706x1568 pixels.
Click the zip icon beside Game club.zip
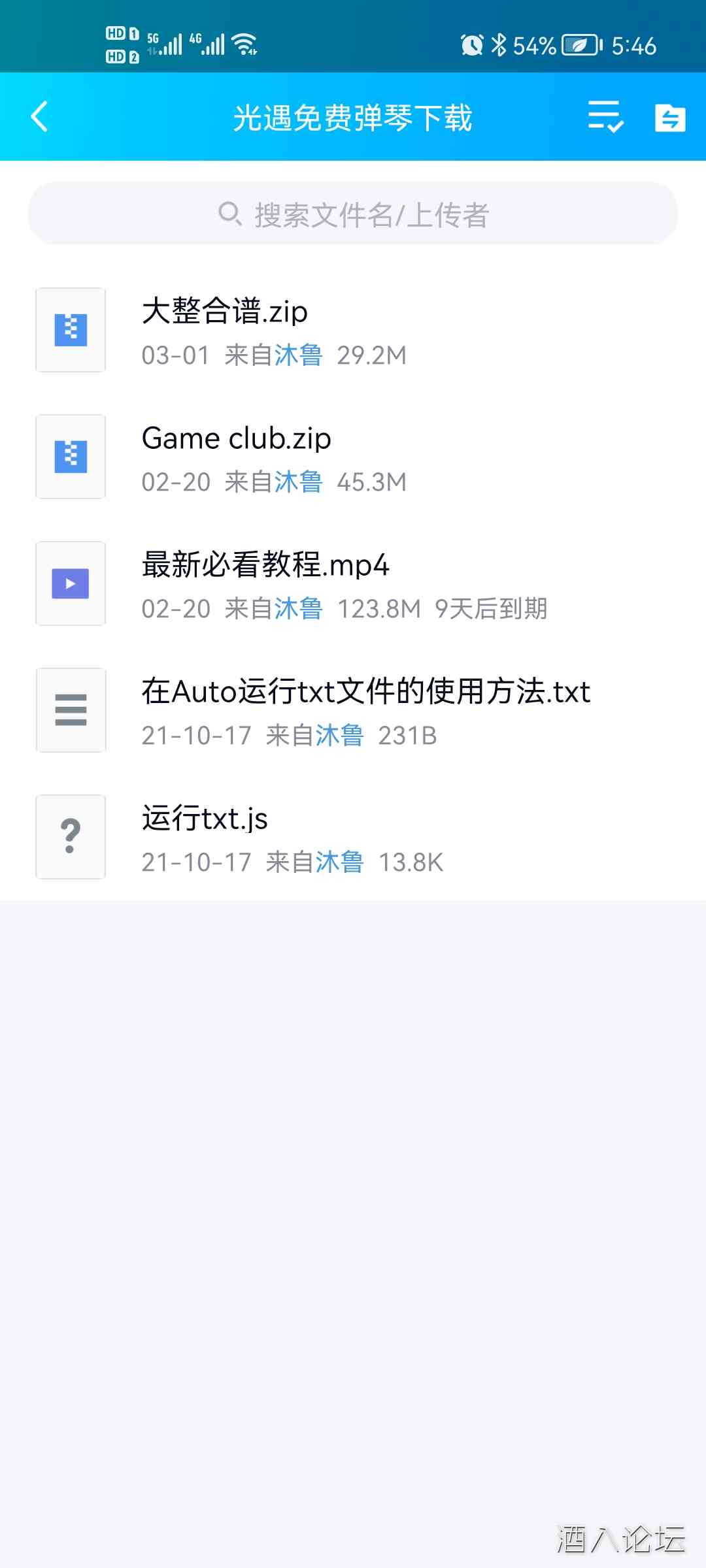[x=70, y=456]
